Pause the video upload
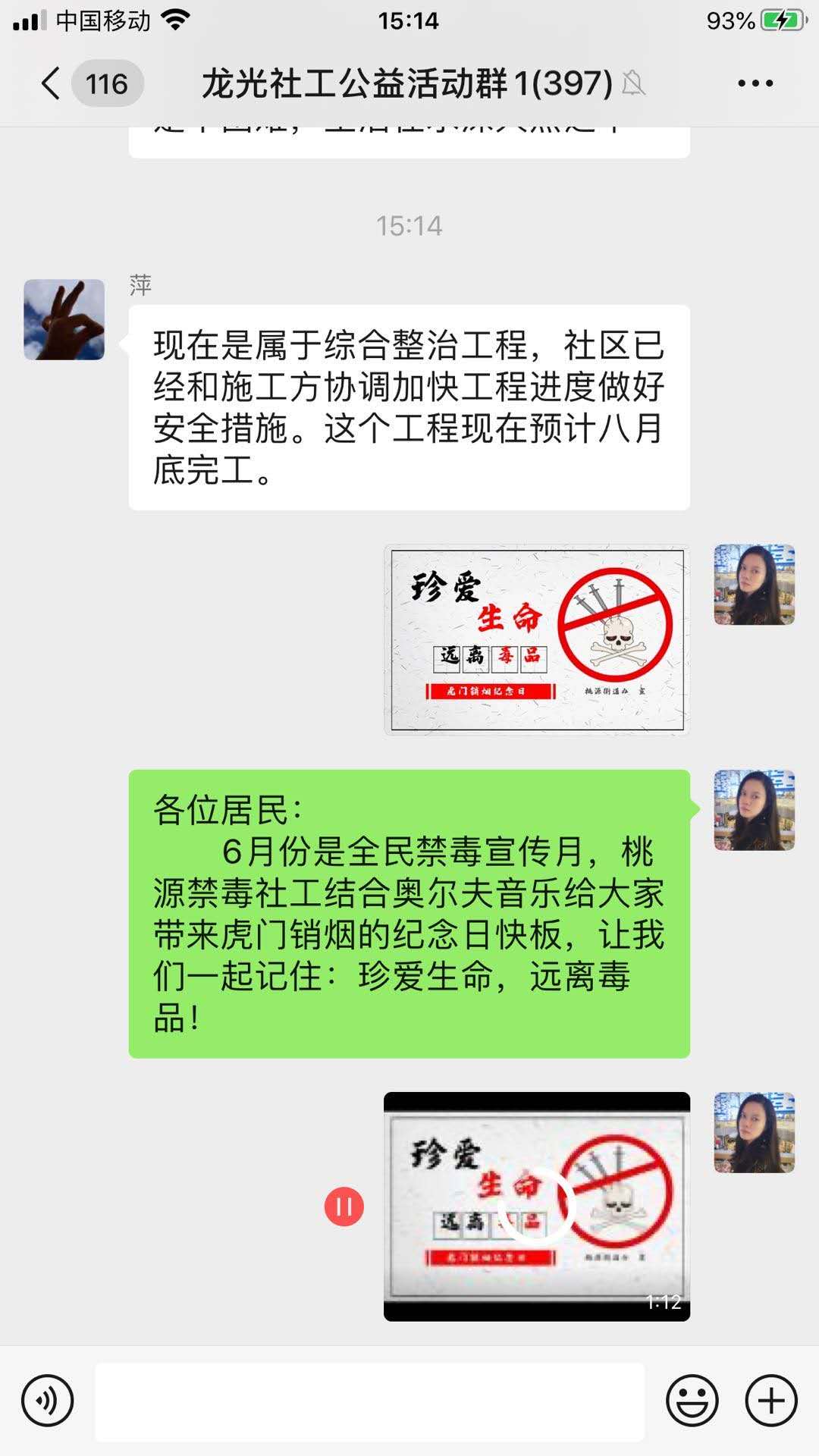Screen dimensions: 819x1456 click(344, 1206)
